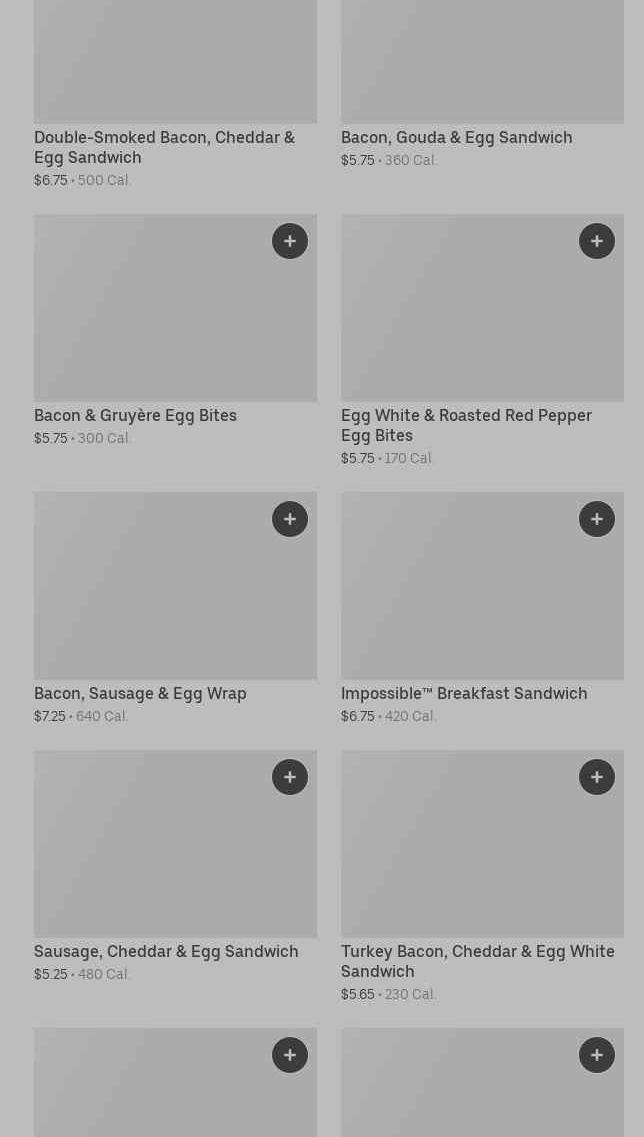This screenshot has width=644, height=1137.
Task: View Bacon & Gruyère Egg Bites item
Action: pos(135,415)
